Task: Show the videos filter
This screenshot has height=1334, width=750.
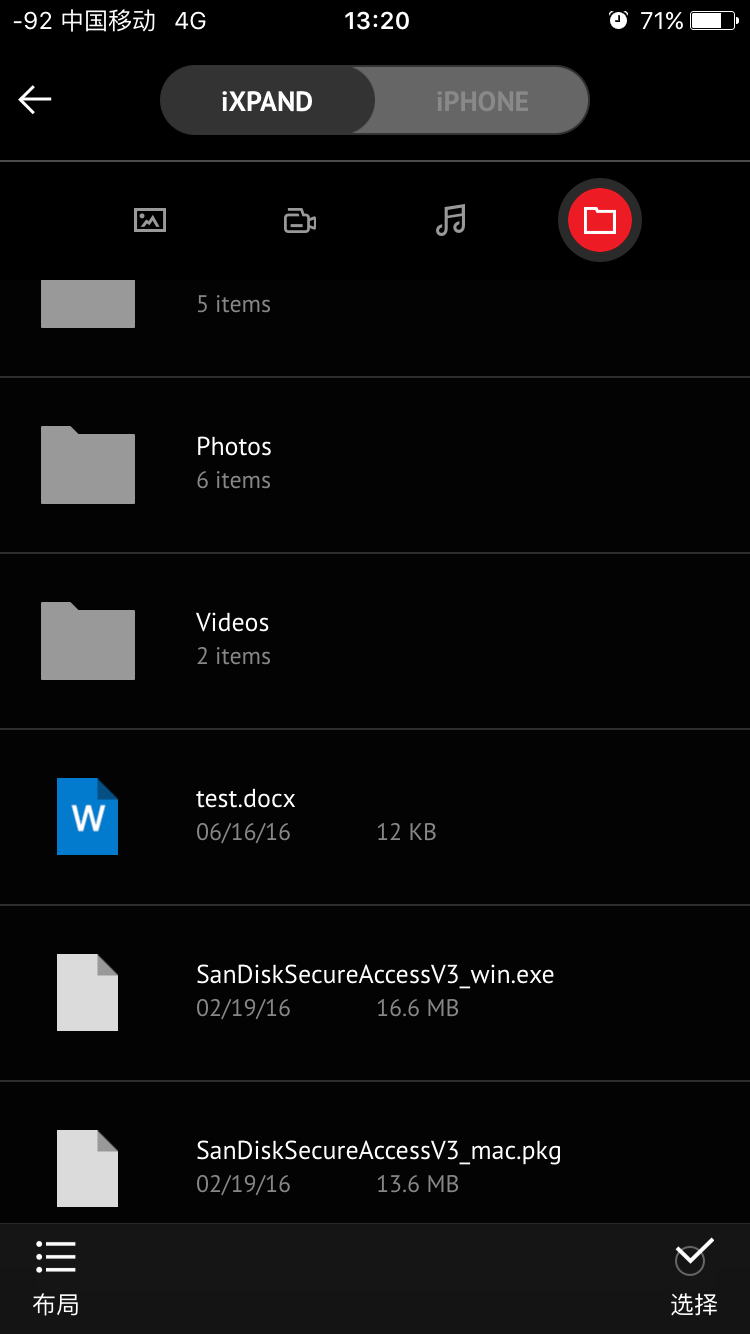Action: coord(300,221)
